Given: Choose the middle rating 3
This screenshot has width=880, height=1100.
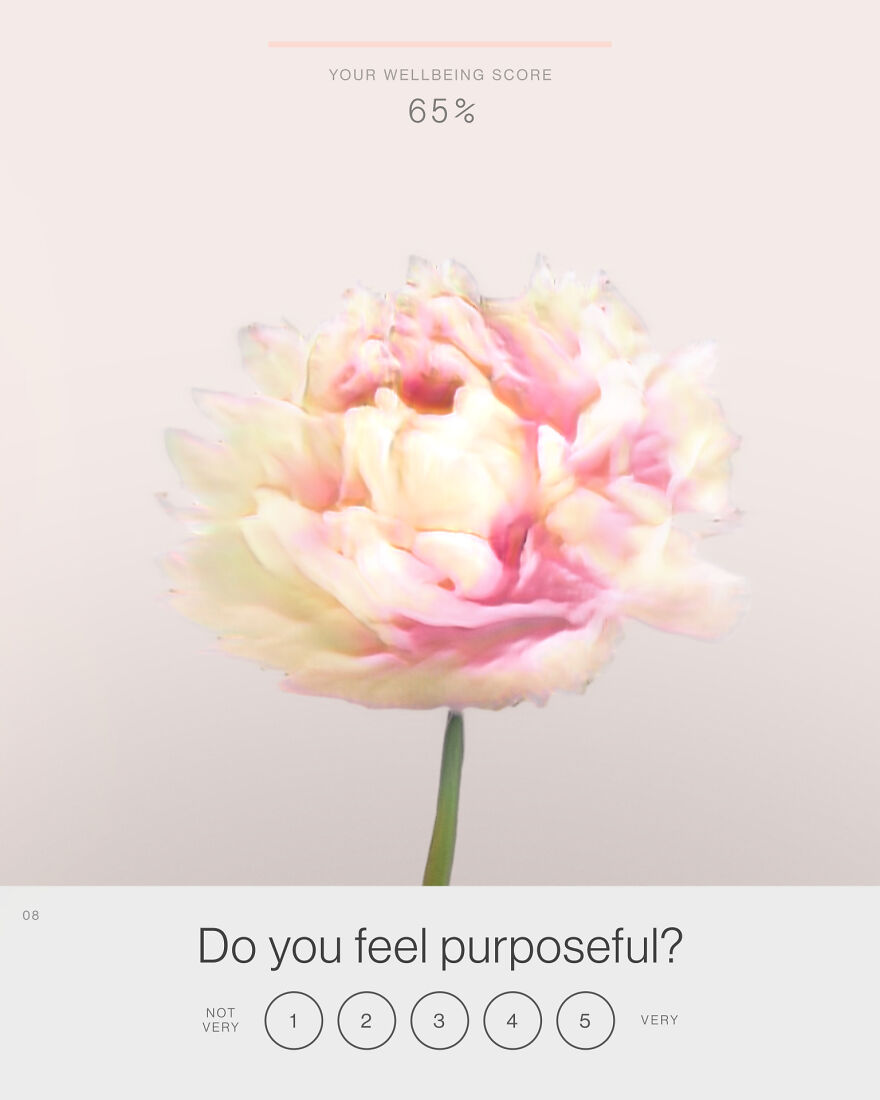Looking at the screenshot, I should (x=440, y=1020).
